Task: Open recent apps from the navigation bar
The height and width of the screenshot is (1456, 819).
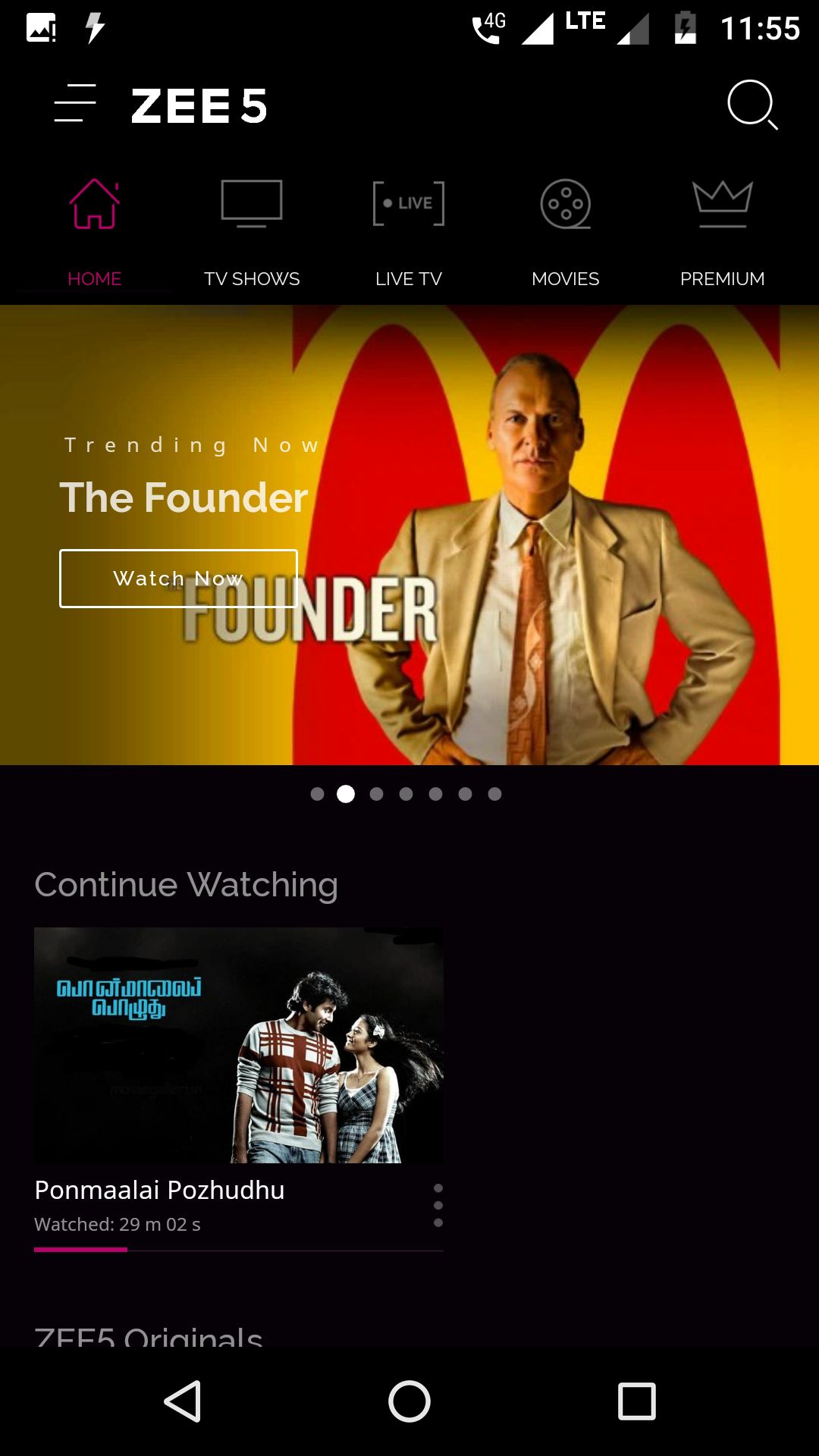Action: (x=636, y=1401)
